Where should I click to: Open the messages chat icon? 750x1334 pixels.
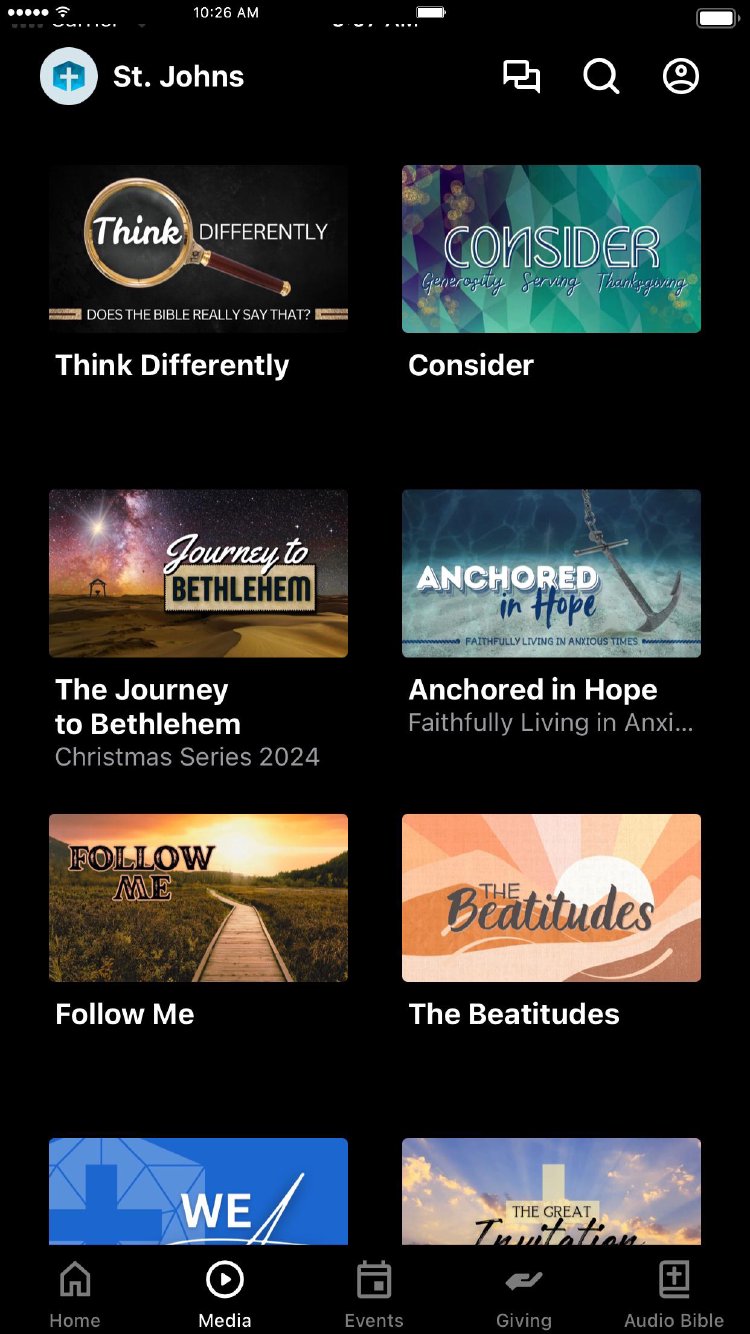(521, 77)
